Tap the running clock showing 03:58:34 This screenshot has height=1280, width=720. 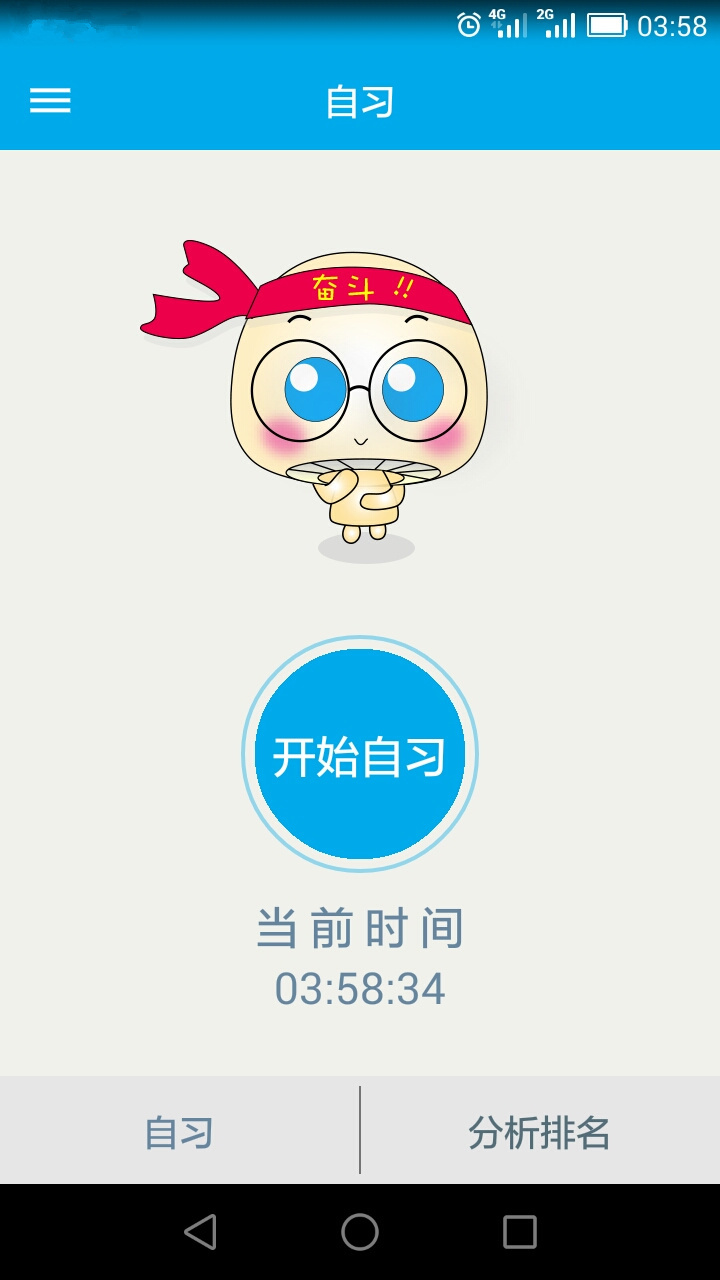tap(360, 988)
